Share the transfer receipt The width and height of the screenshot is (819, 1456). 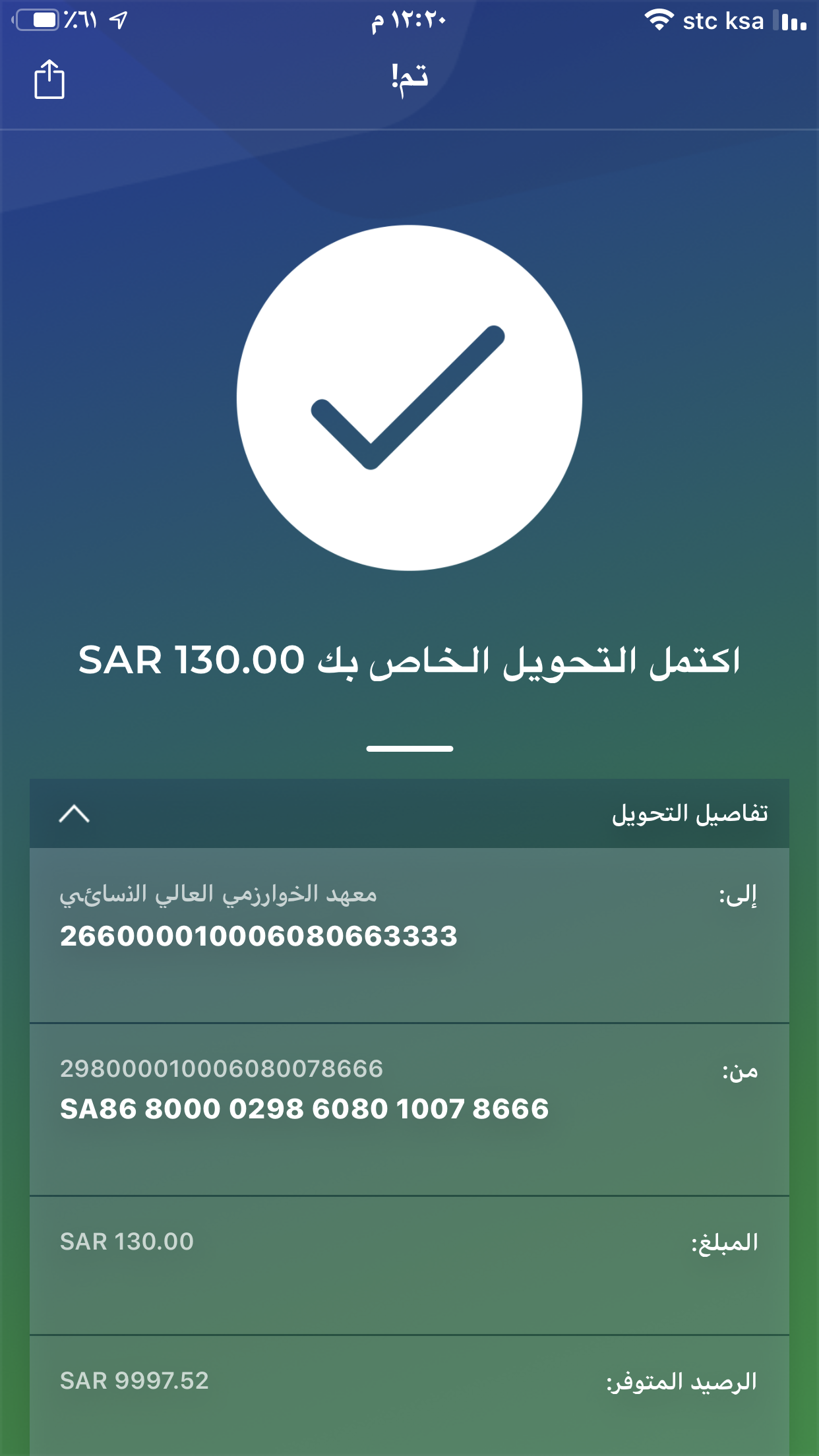[x=49, y=80]
